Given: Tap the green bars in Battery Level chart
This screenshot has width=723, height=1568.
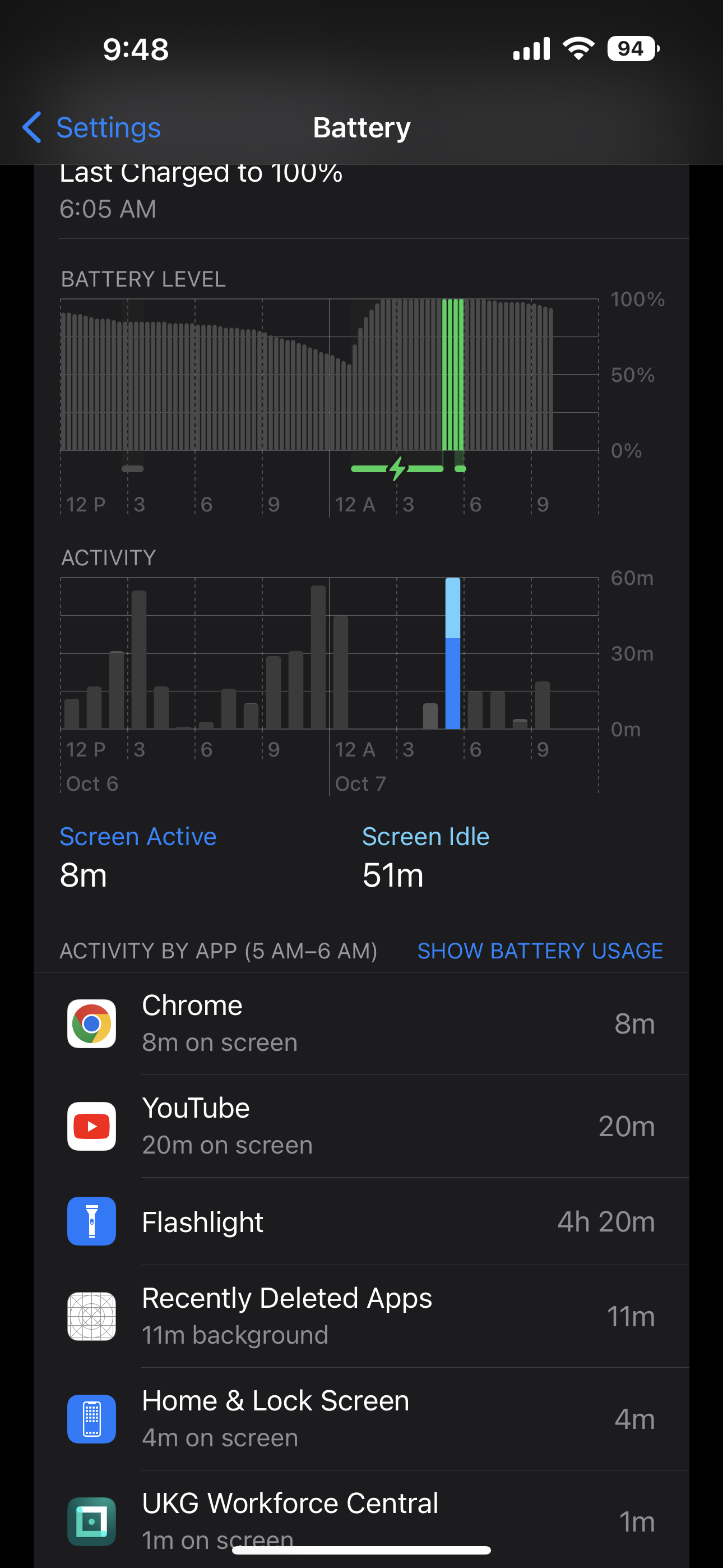Looking at the screenshot, I should [453, 375].
